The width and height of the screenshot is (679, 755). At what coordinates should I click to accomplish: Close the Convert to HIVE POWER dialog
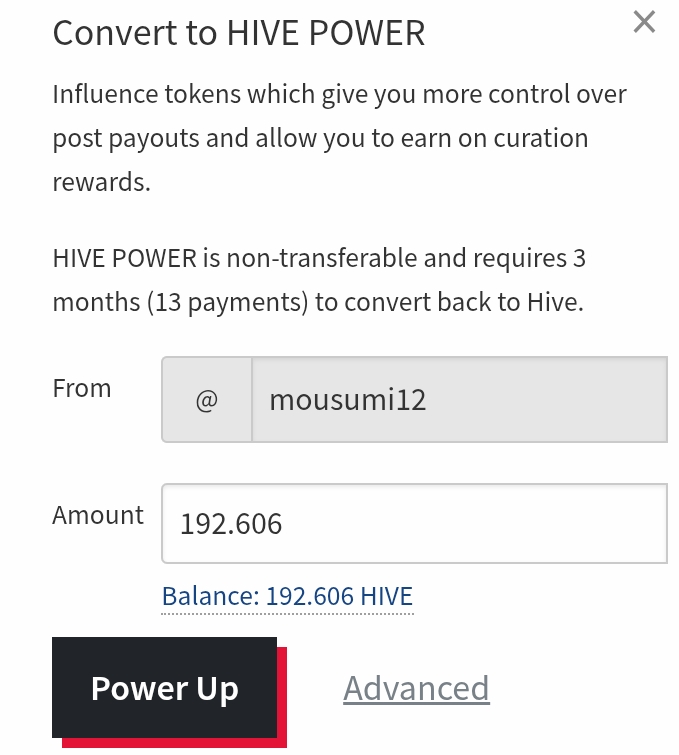644,22
